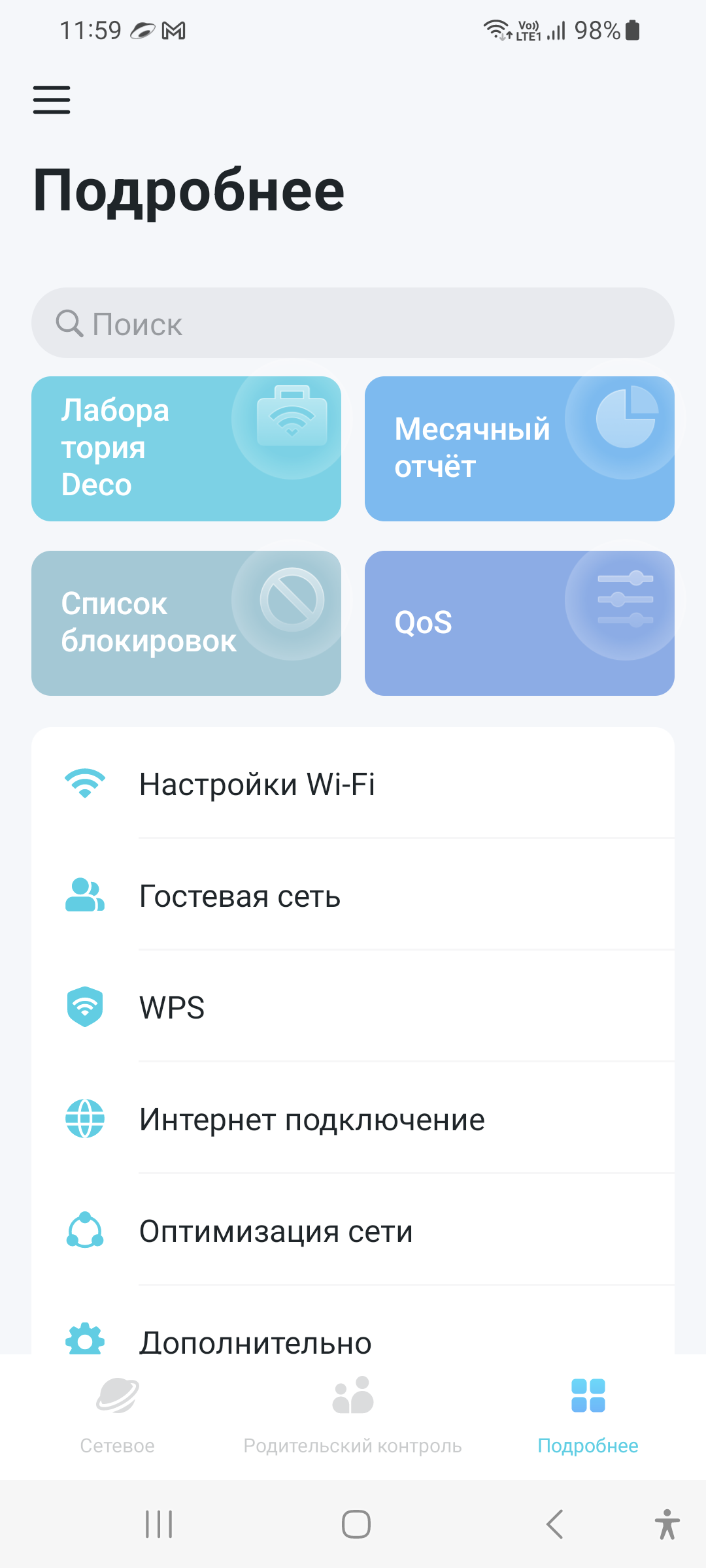Open the hamburger drawer menu

pyautogui.click(x=52, y=100)
